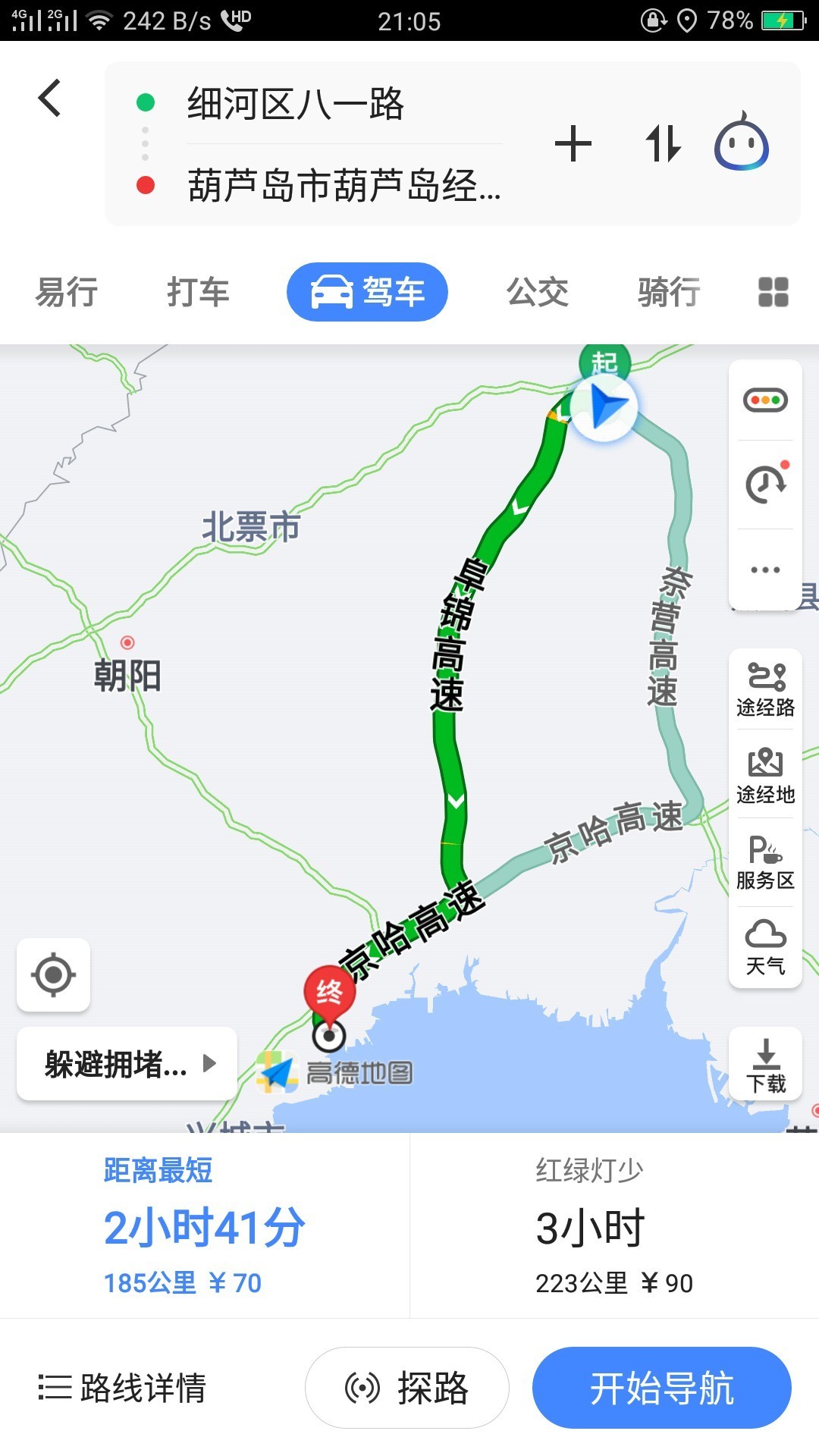Open the 途经路 option
Image resolution: width=819 pixels, height=1456 pixels.
point(765,689)
